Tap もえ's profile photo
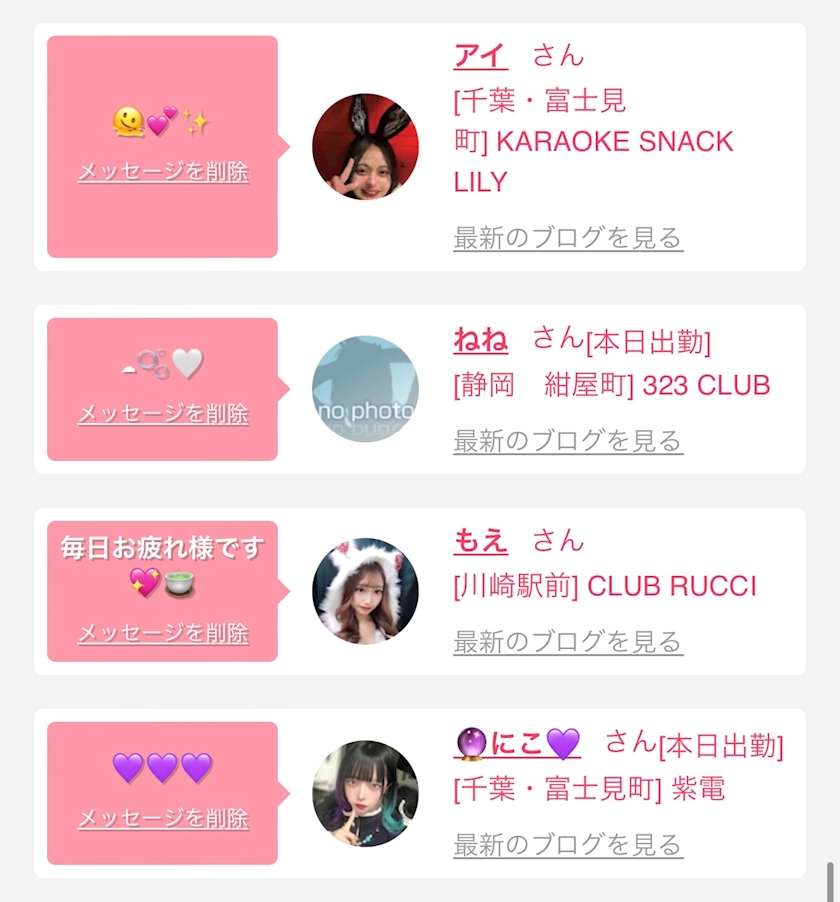 (365, 591)
